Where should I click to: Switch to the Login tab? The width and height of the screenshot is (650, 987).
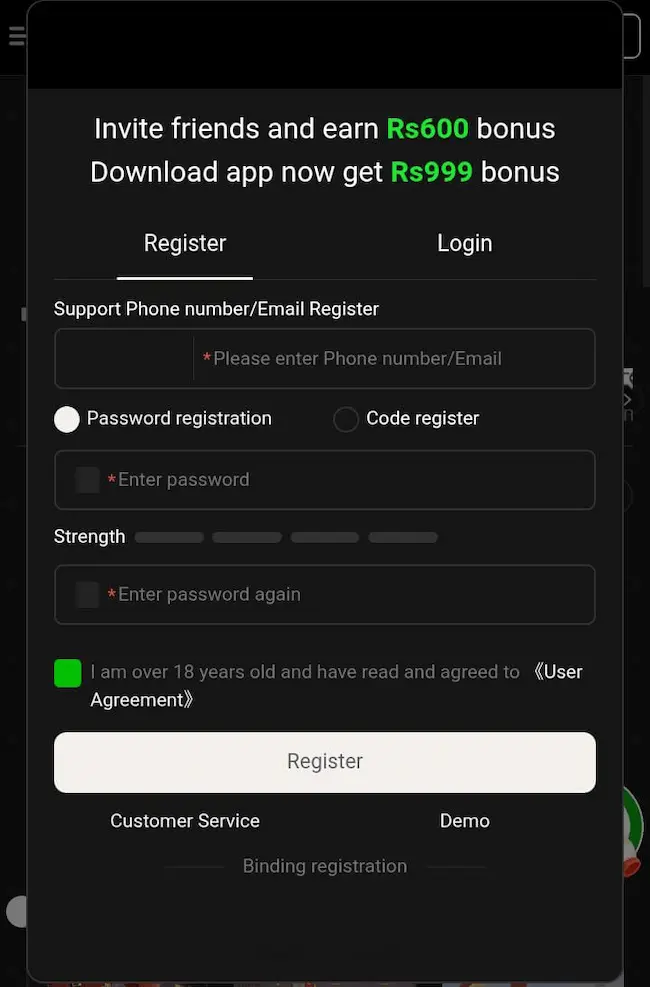tap(464, 243)
